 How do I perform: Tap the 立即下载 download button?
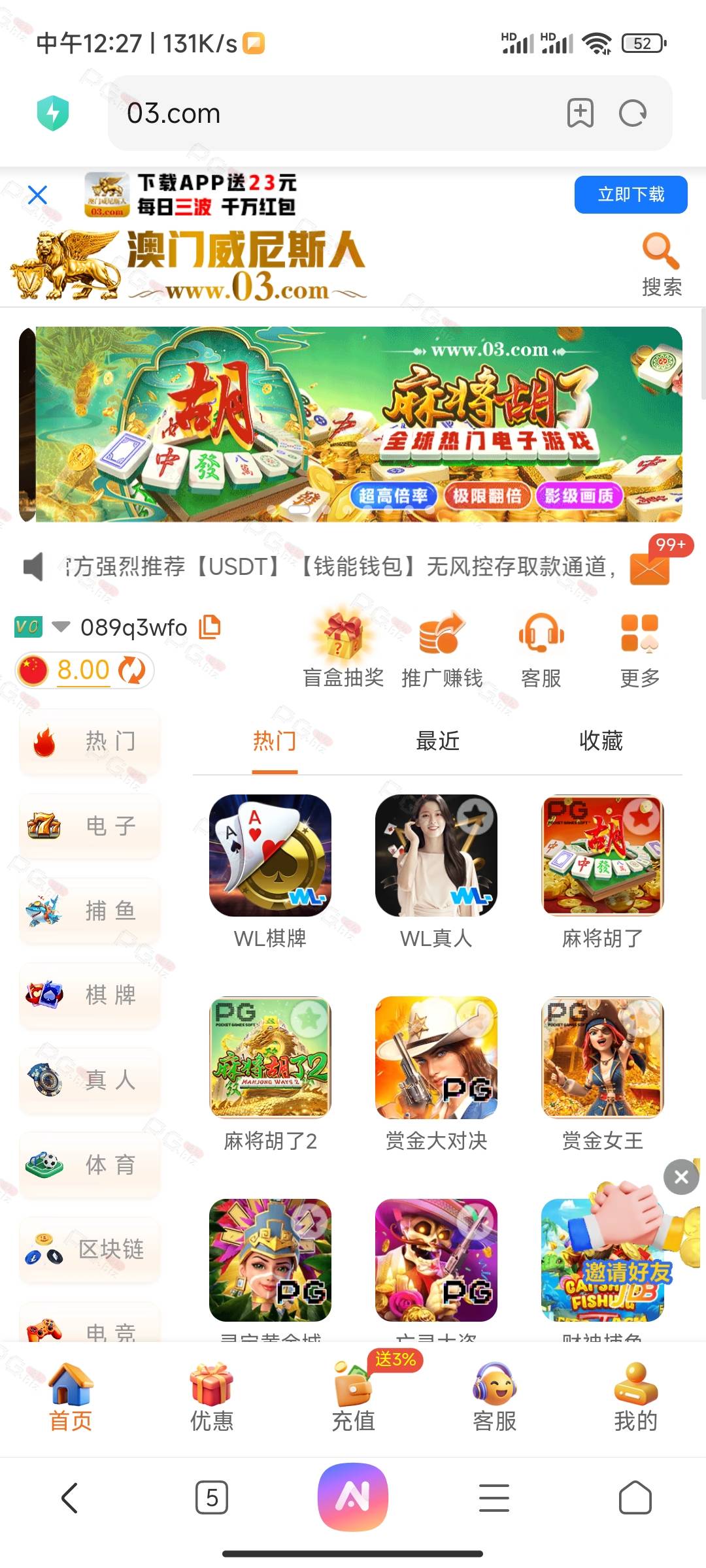pos(630,195)
